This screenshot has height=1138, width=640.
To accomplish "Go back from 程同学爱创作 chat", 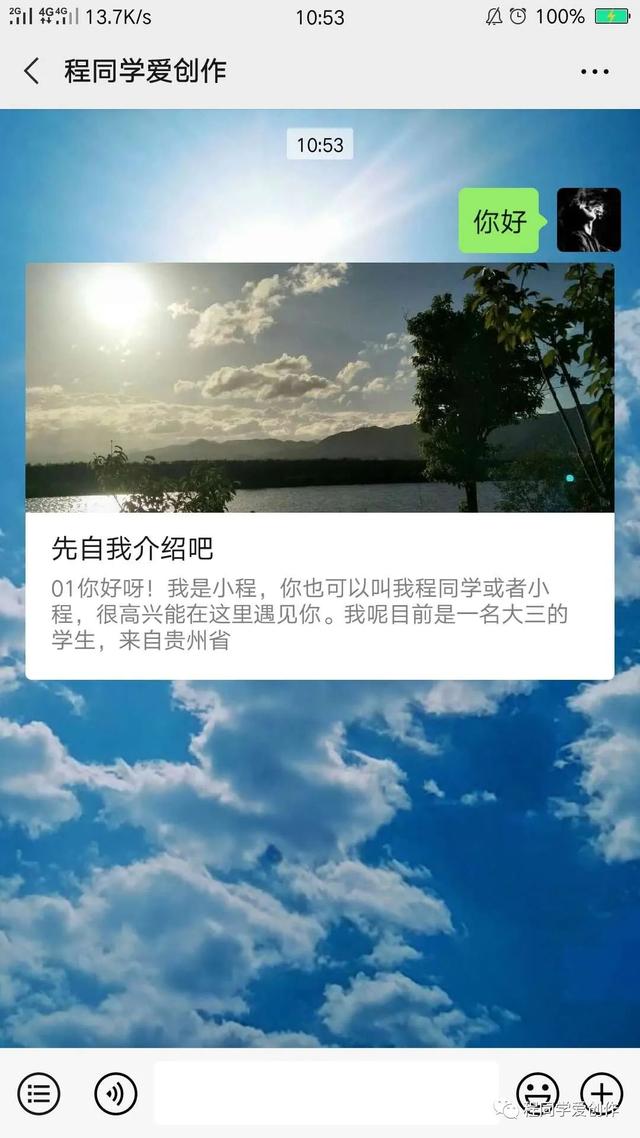I will [32, 71].
